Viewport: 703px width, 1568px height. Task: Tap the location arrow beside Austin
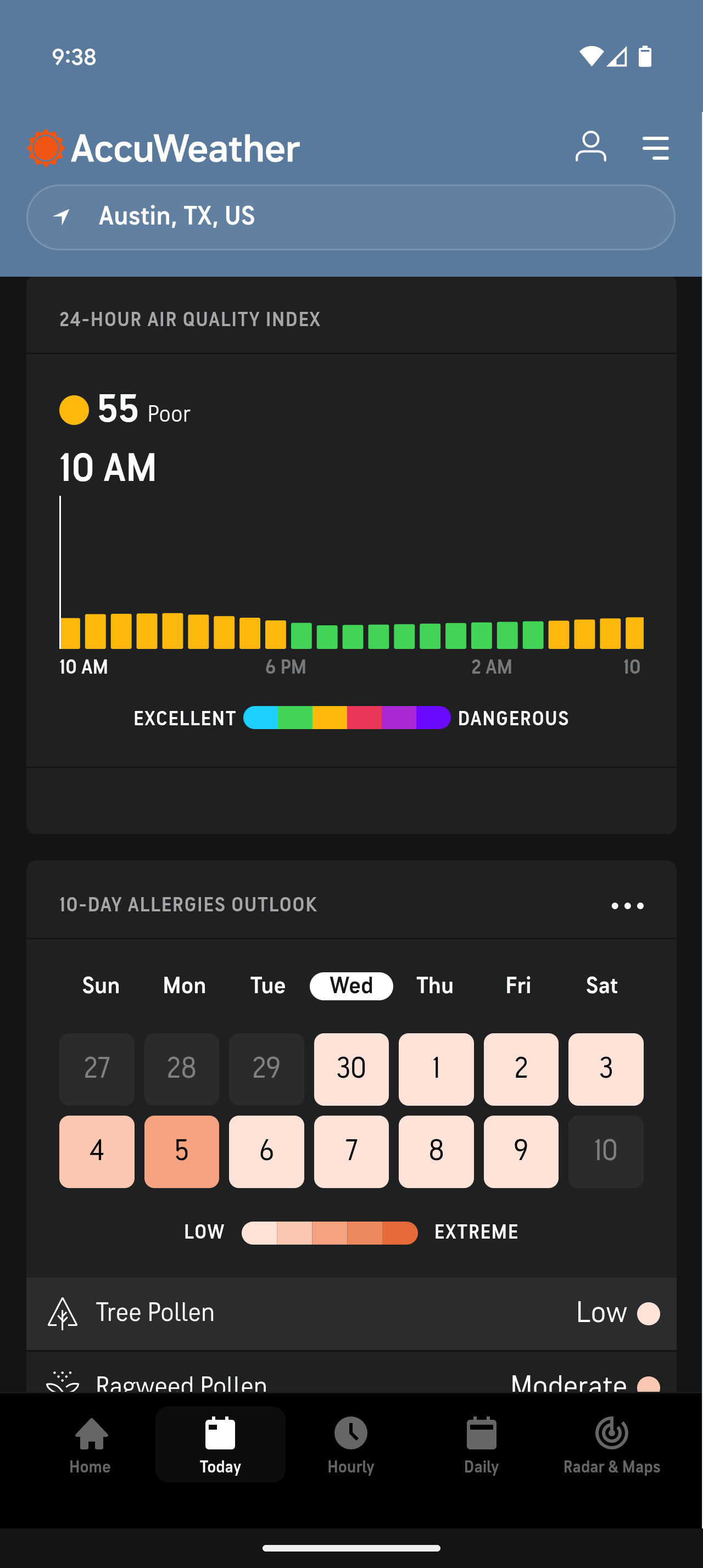click(x=63, y=217)
